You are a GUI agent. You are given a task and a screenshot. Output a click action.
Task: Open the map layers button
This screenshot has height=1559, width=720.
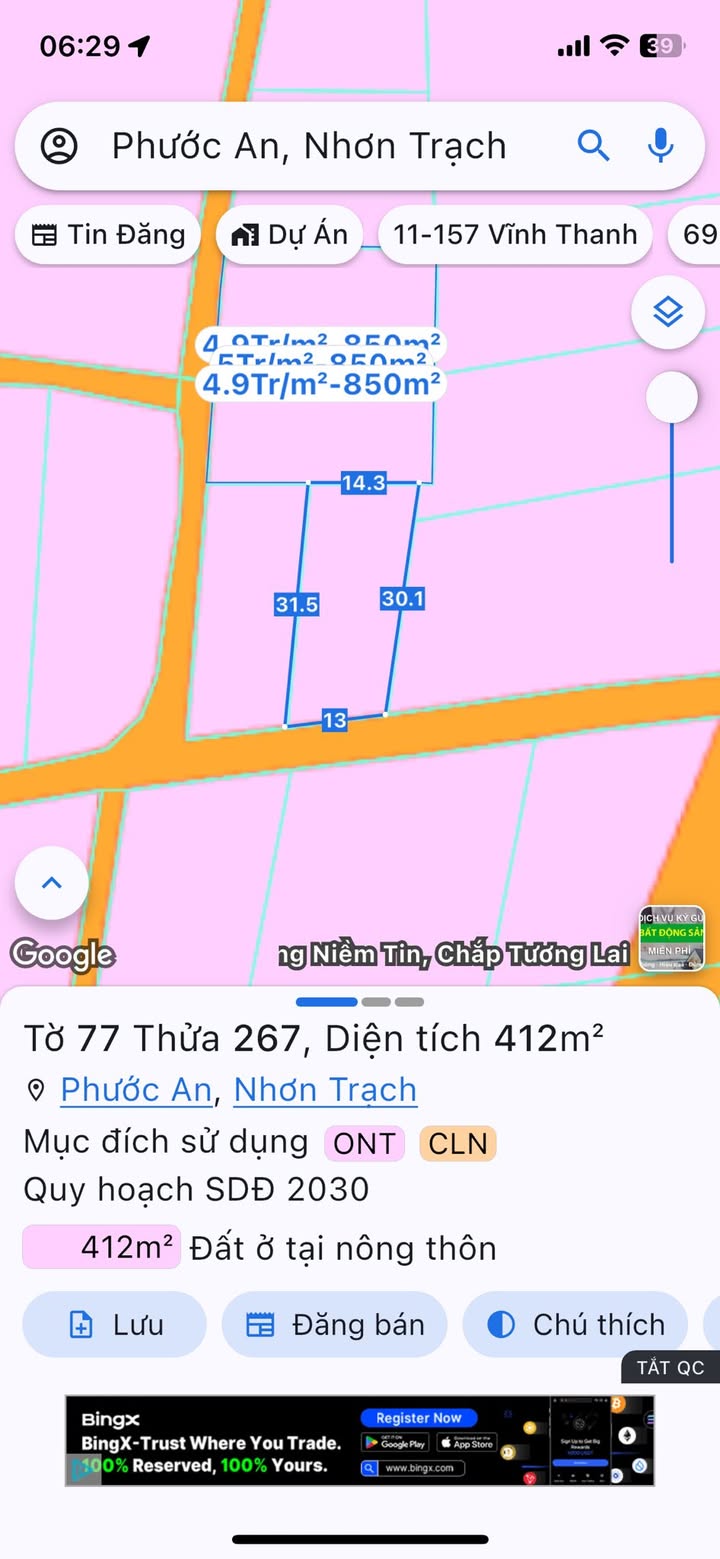click(668, 313)
